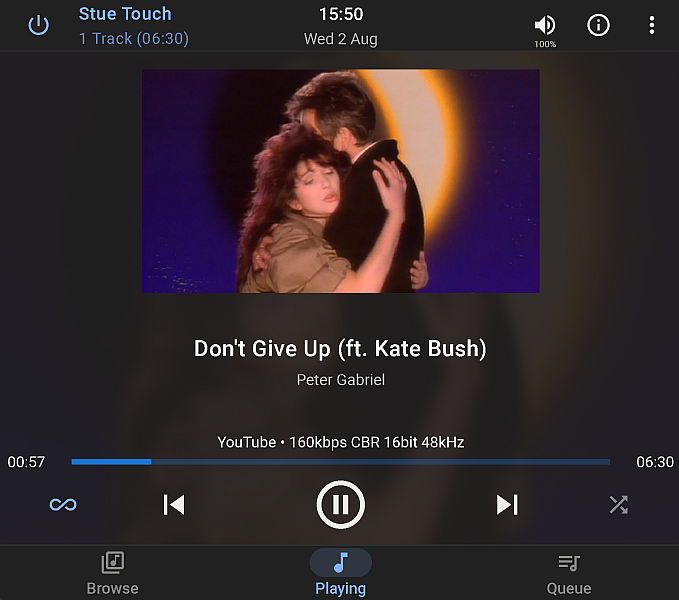The image size is (679, 600).
Task: Skip to the next track
Action: (507, 504)
